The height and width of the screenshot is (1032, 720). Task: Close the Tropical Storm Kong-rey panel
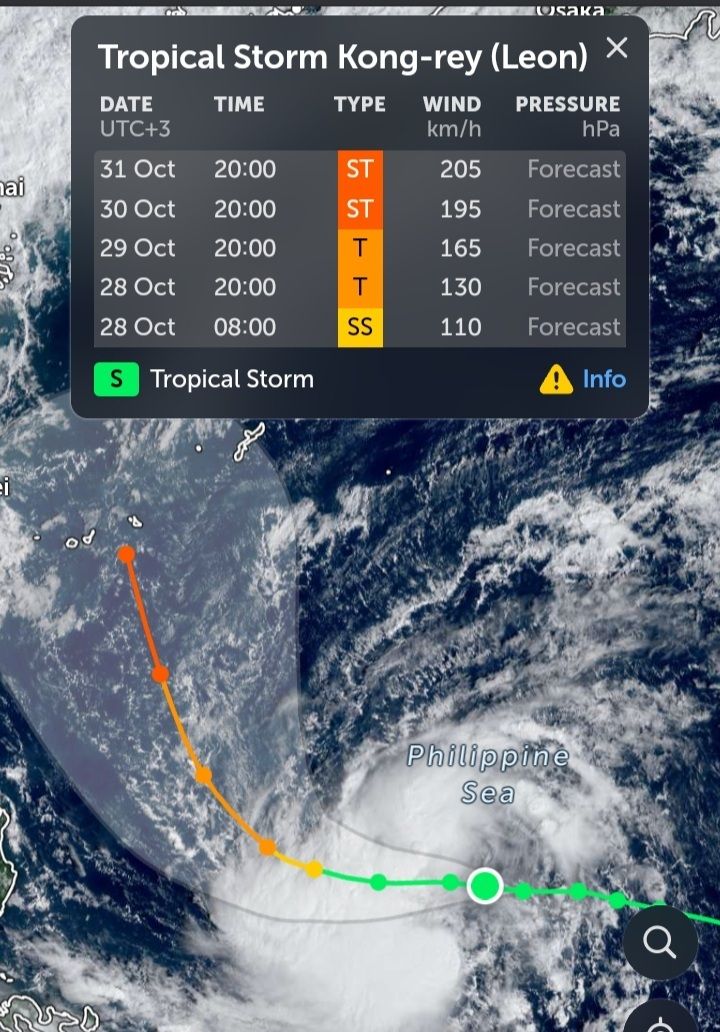click(617, 48)
